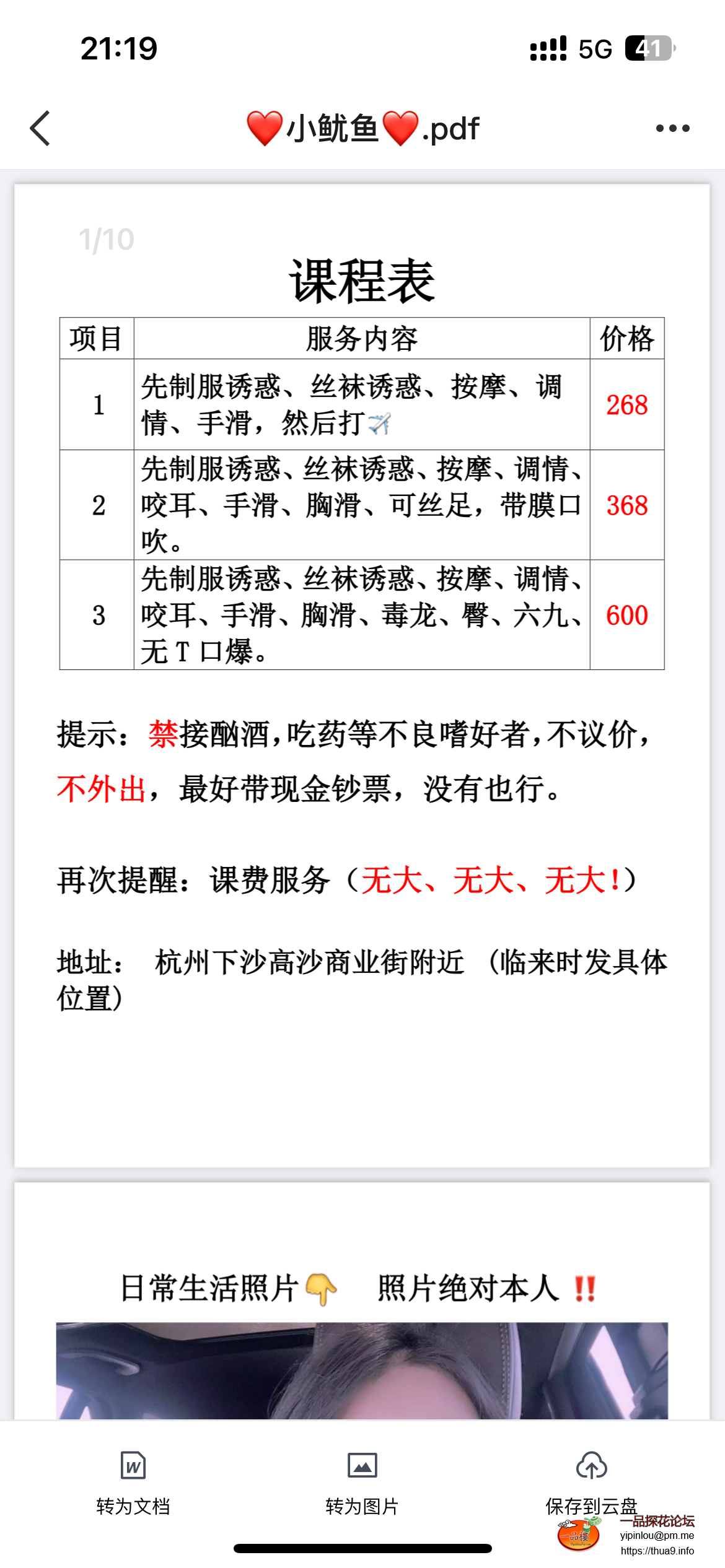The width and height of the screenshot is (725, 1568).
Task: Tap the price 268 in the table
Action: [x=626, y=404]
